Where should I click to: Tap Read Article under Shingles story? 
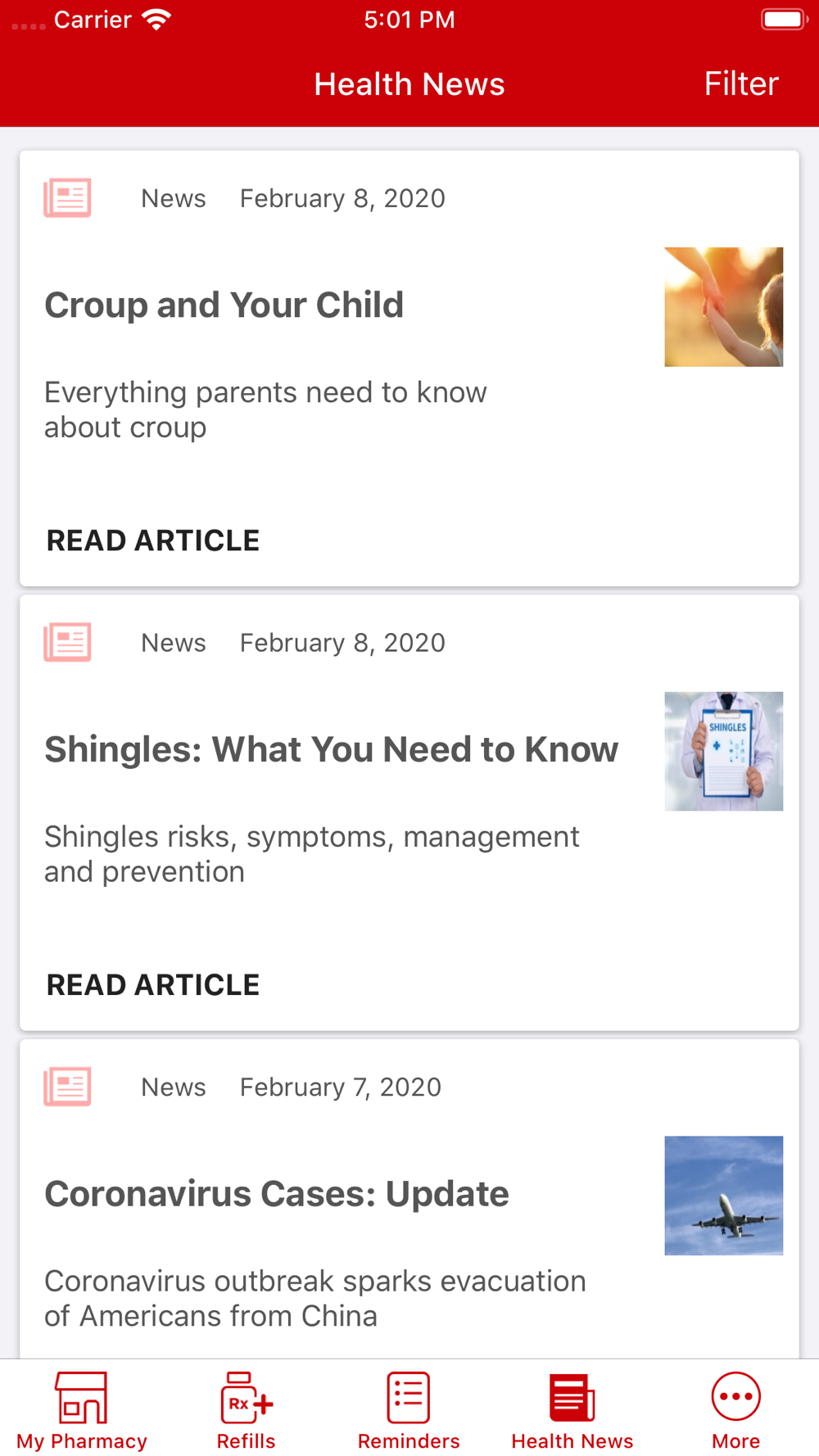[x=153, y=984]
